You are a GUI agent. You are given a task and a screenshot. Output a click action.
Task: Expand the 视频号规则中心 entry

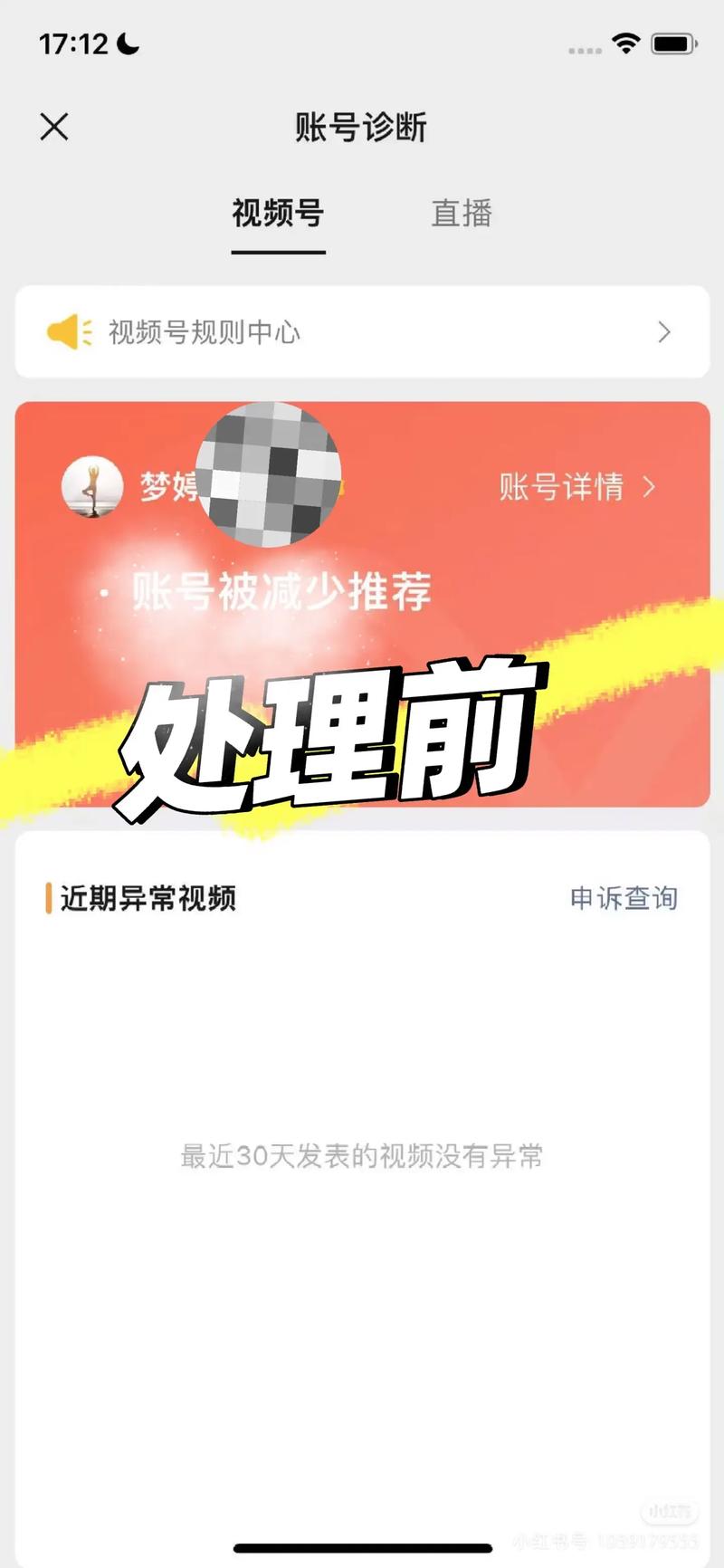[x=362, y=332]
